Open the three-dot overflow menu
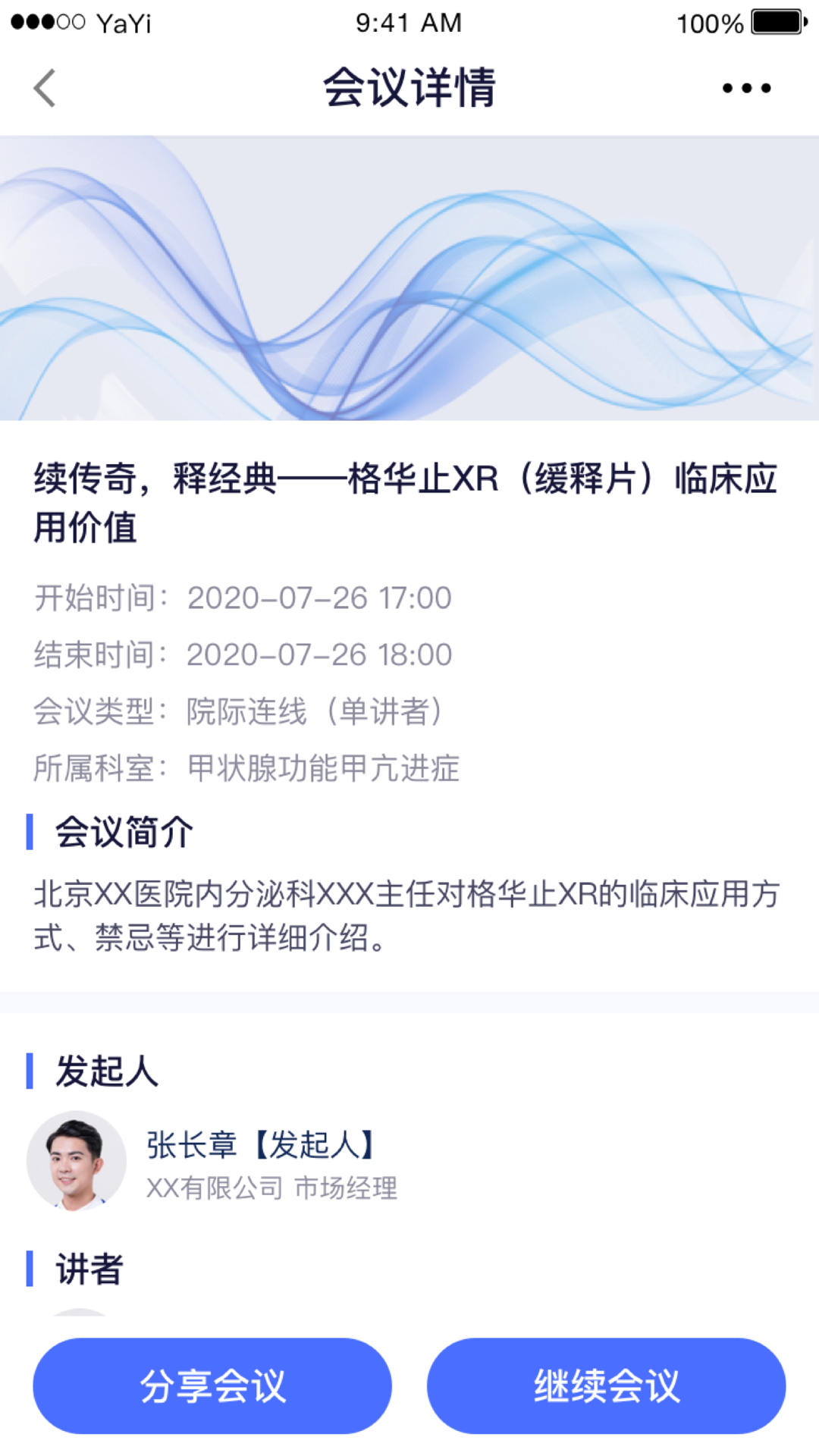This screenshot has height=1456, width=819. [x=746, y=88]
